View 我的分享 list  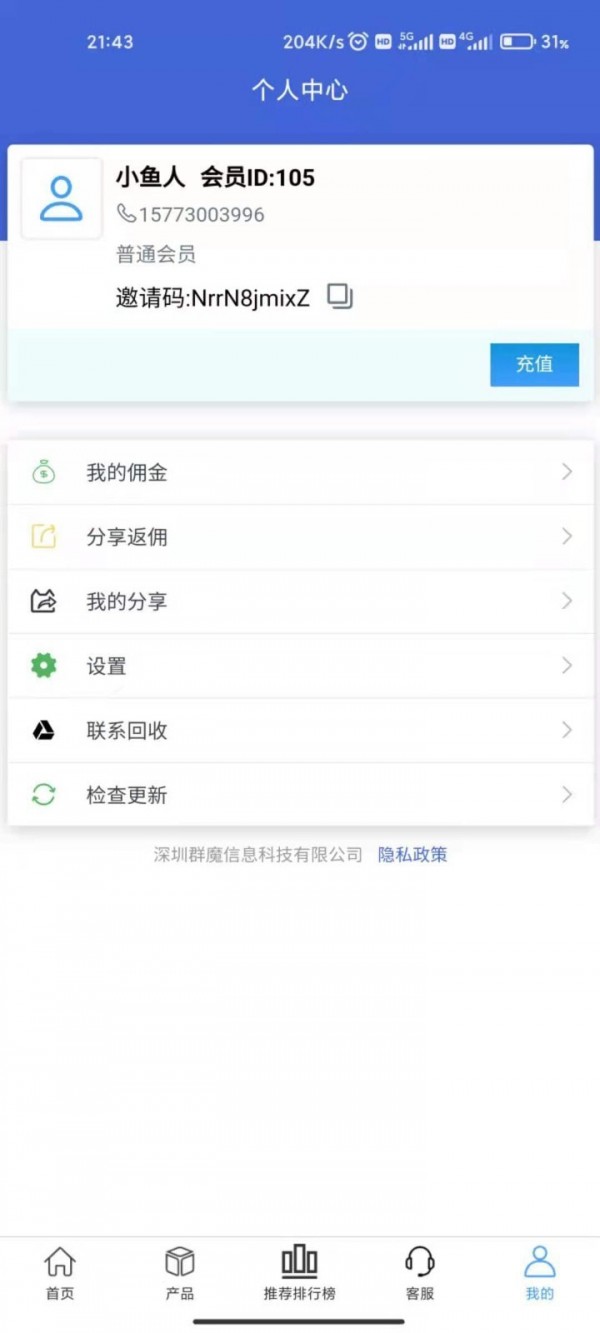(300, 601)
